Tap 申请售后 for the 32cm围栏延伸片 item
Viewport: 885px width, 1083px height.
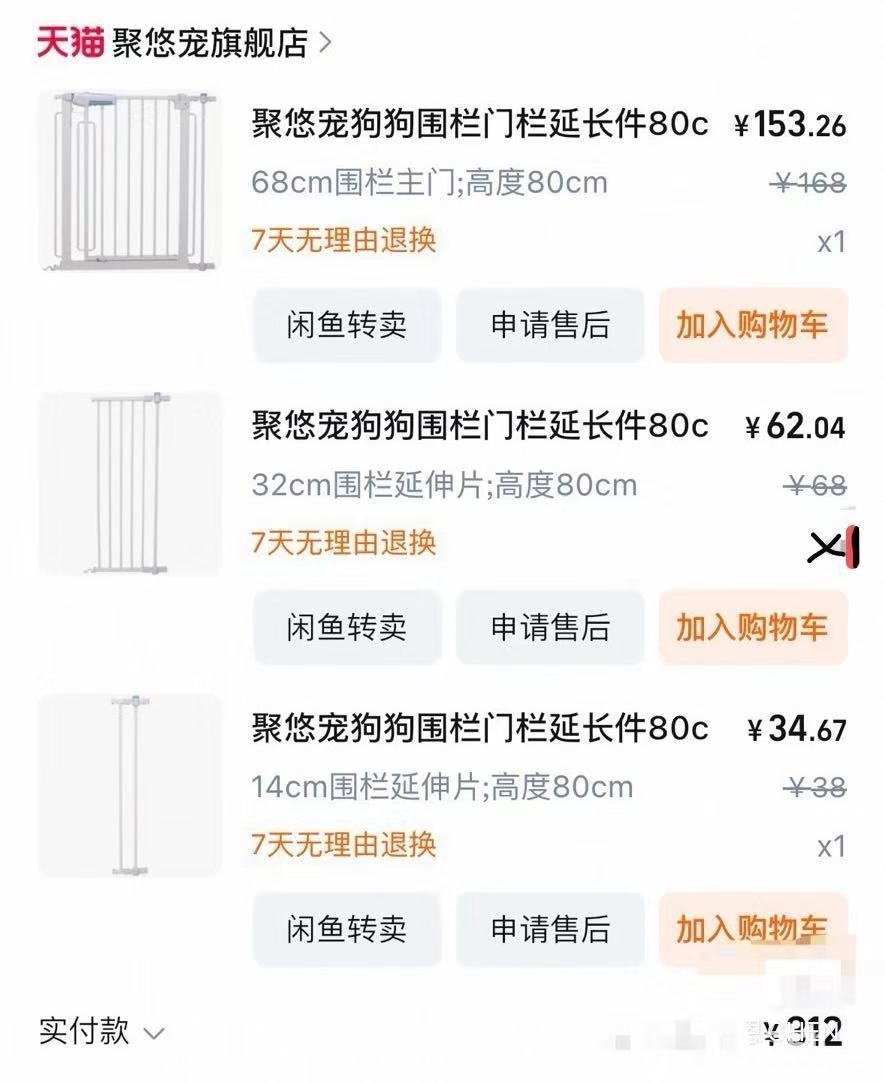550,627
